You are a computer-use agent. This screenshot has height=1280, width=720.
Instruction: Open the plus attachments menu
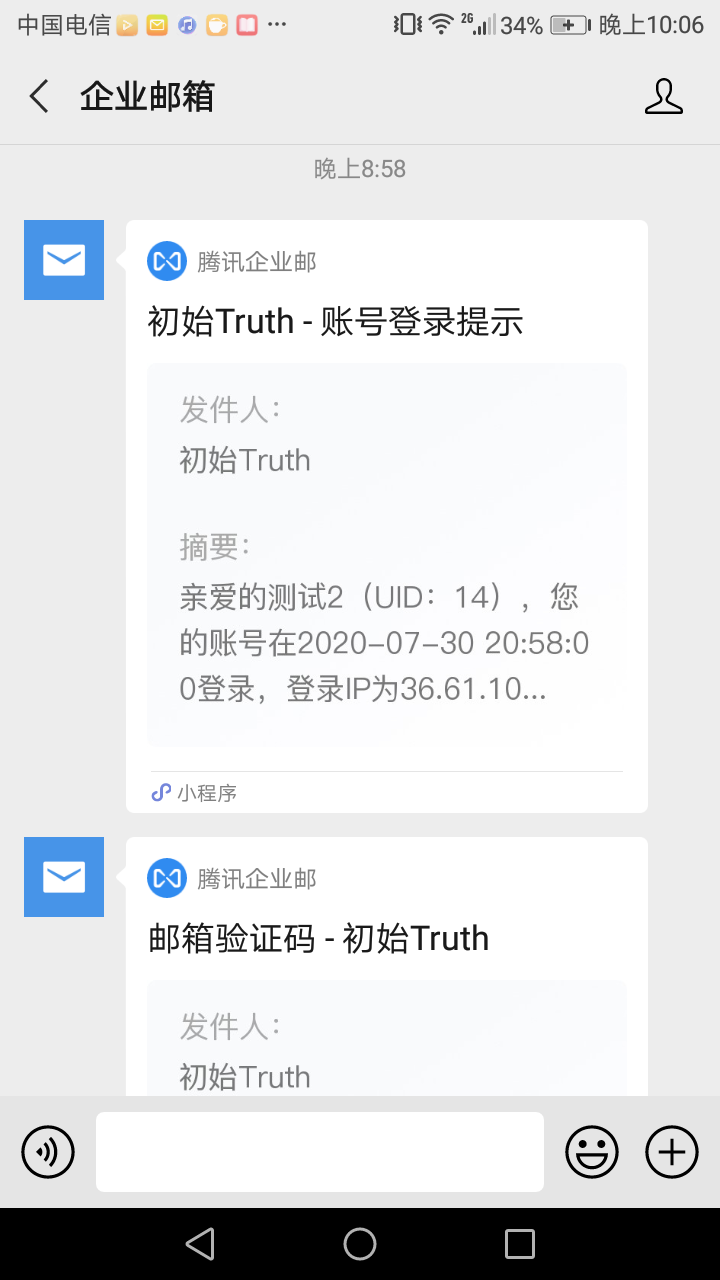672,1152
